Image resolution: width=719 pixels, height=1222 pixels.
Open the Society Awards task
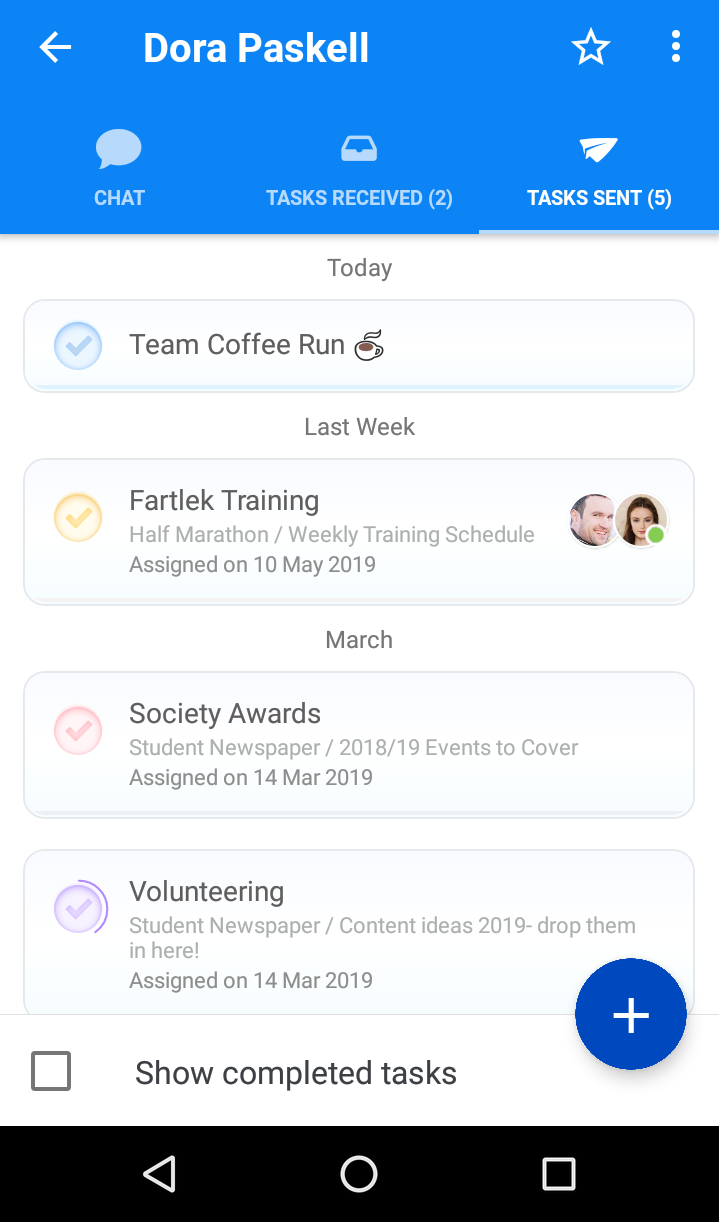pyautogui.click(x=359, y=745)
